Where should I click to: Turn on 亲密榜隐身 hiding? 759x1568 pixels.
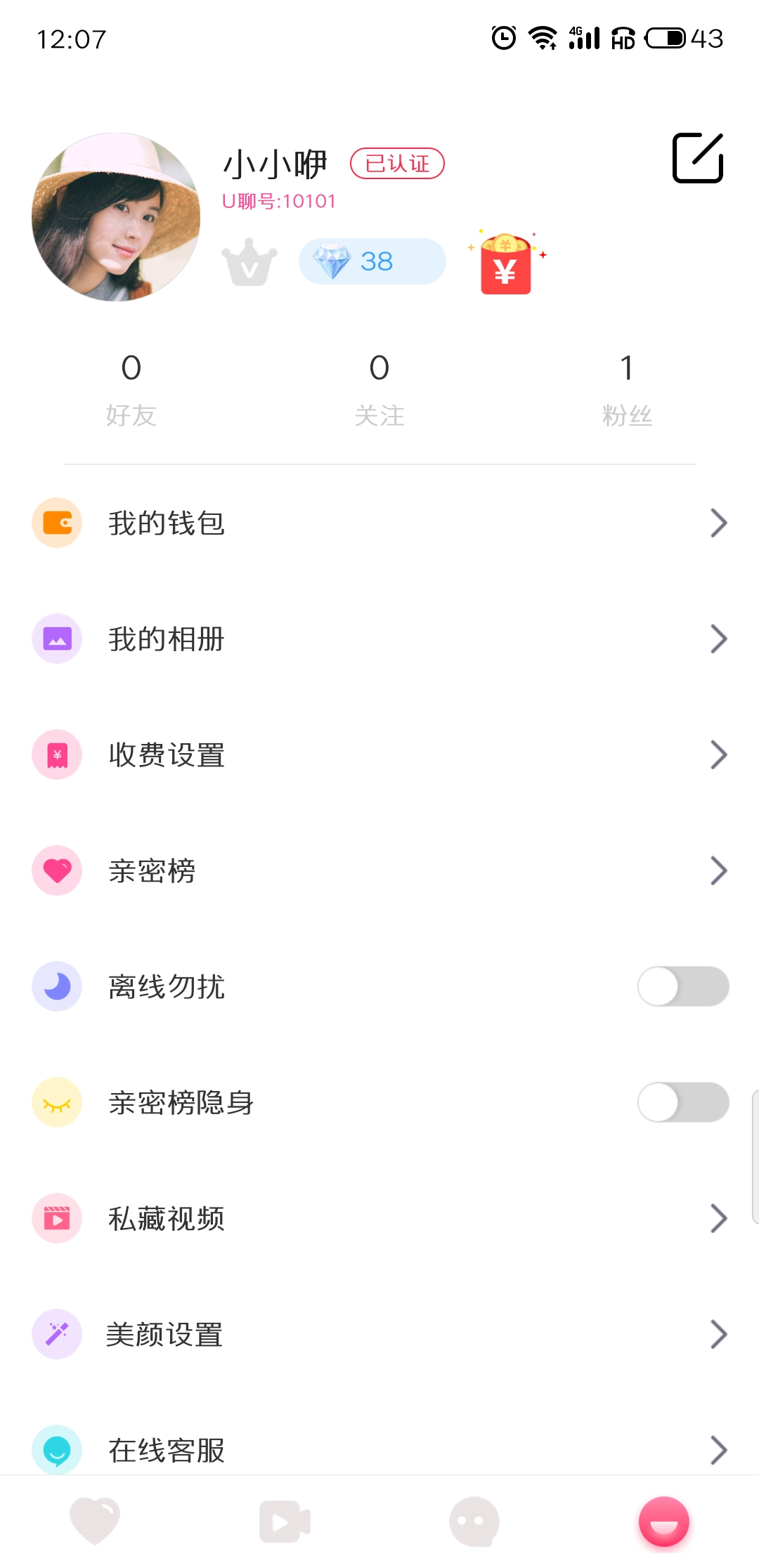(682, 1102)
